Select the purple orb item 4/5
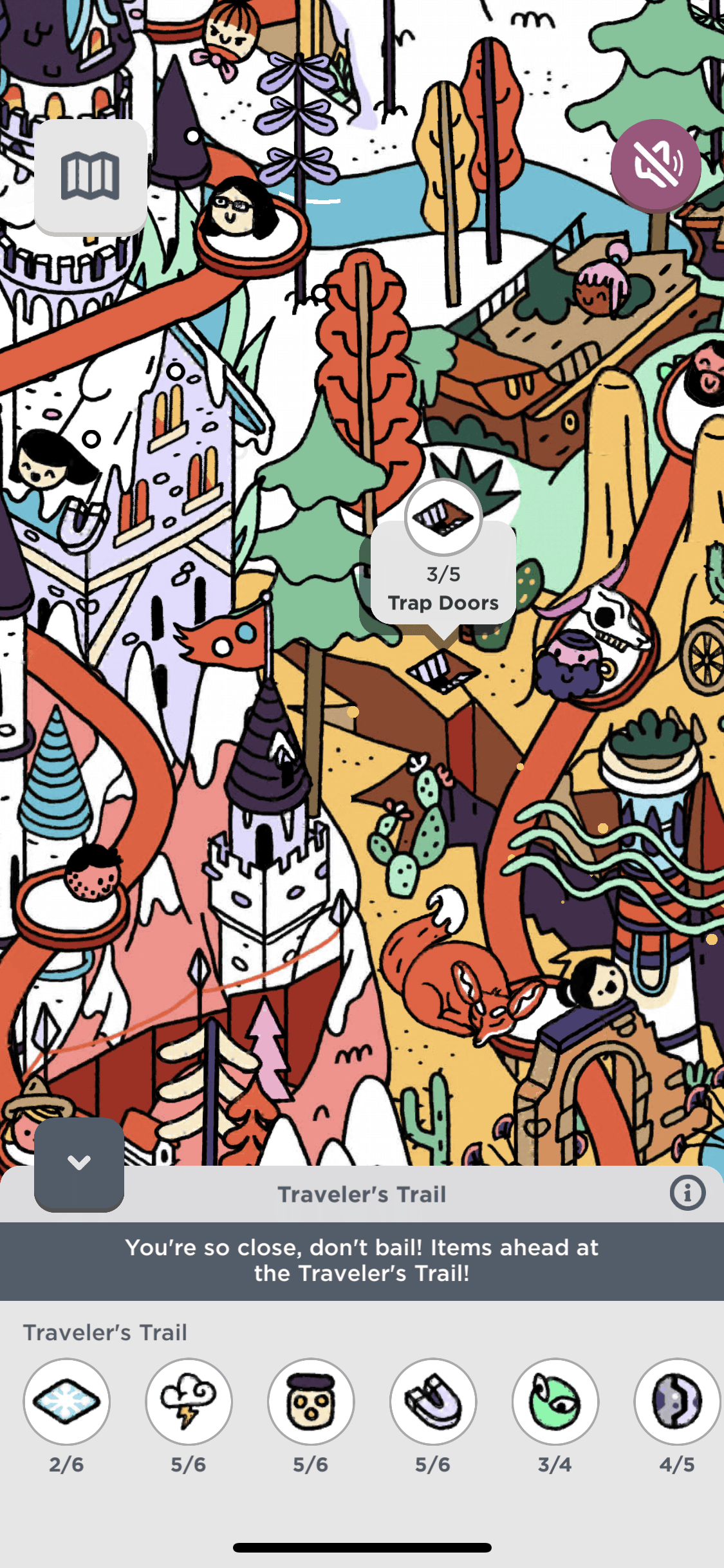Screen dimensions: 724x1568 click(x=676, y=1401)
